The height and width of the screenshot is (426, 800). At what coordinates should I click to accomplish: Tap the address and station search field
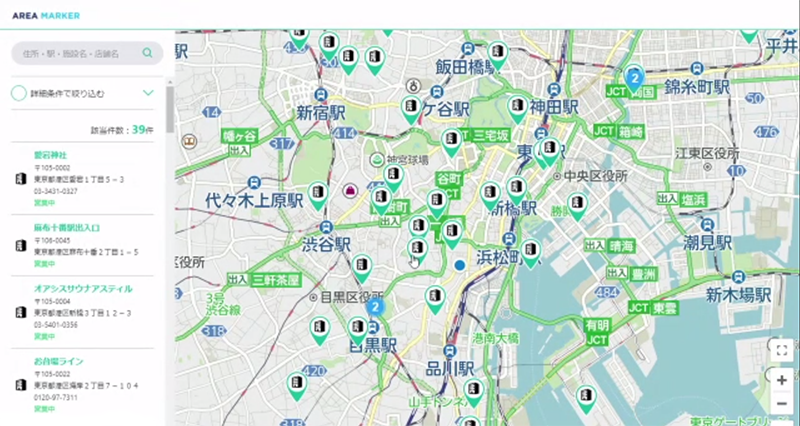[x=75, y=53]
